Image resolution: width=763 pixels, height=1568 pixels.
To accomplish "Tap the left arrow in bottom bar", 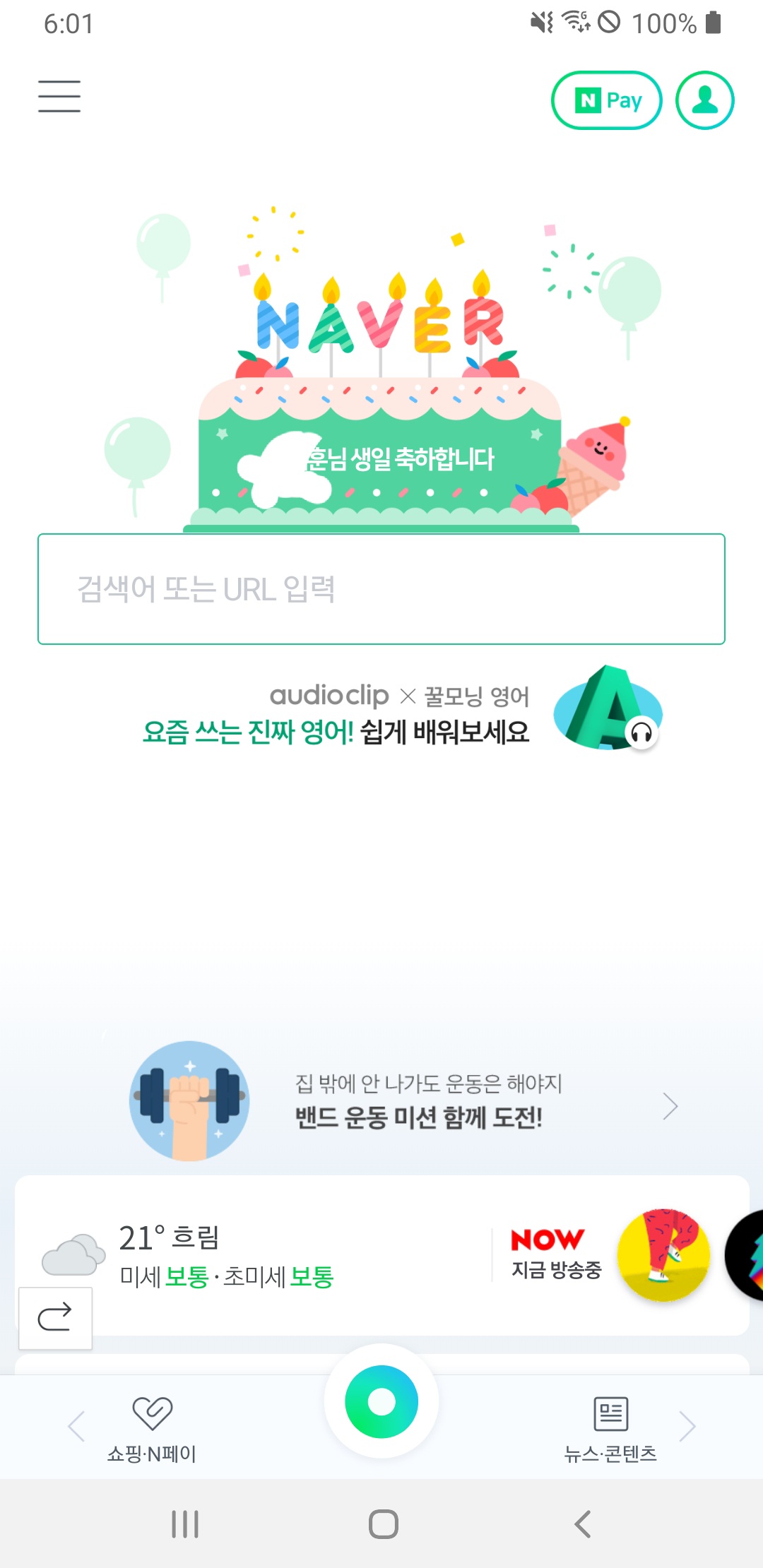I will click(76, 1427).
